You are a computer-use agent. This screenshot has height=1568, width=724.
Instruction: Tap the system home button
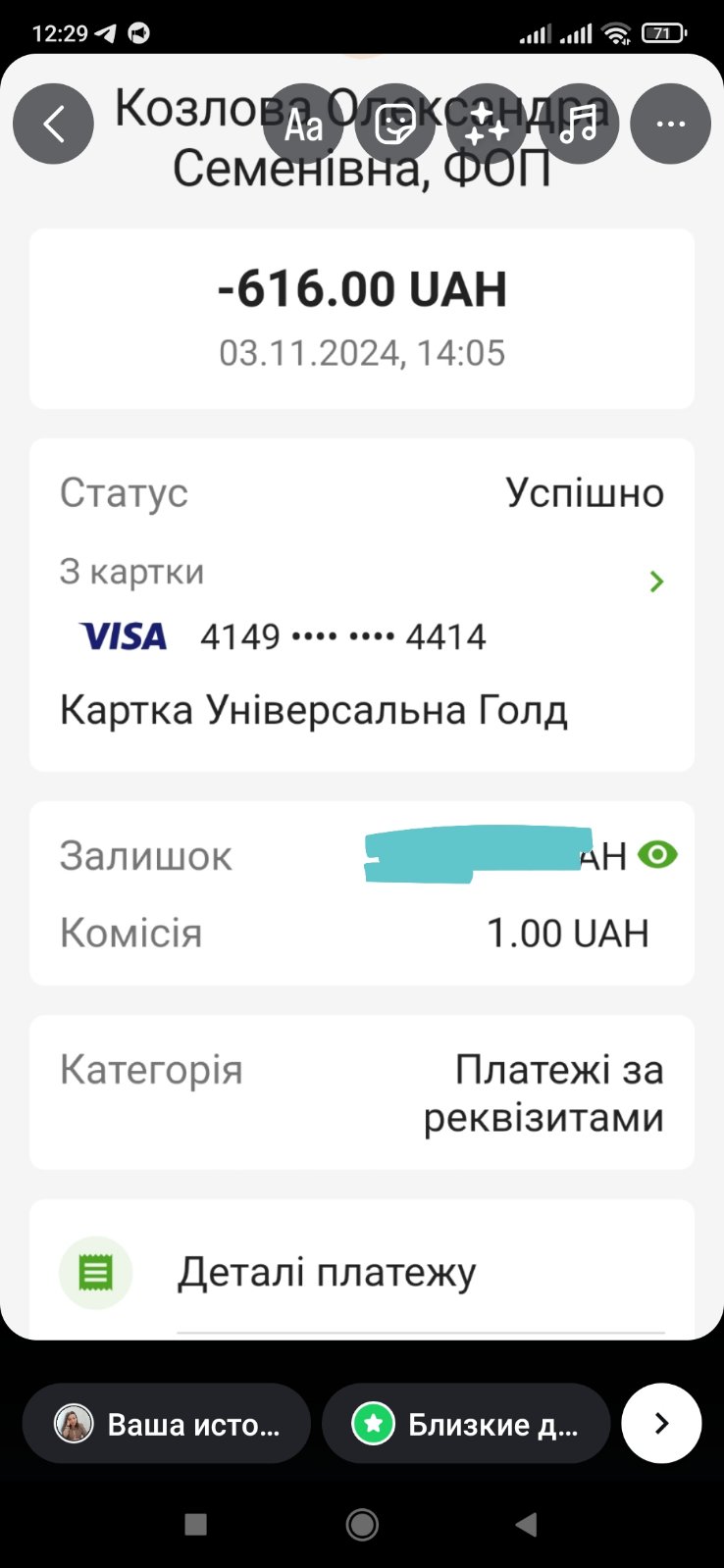click(x=362, y=1524)
